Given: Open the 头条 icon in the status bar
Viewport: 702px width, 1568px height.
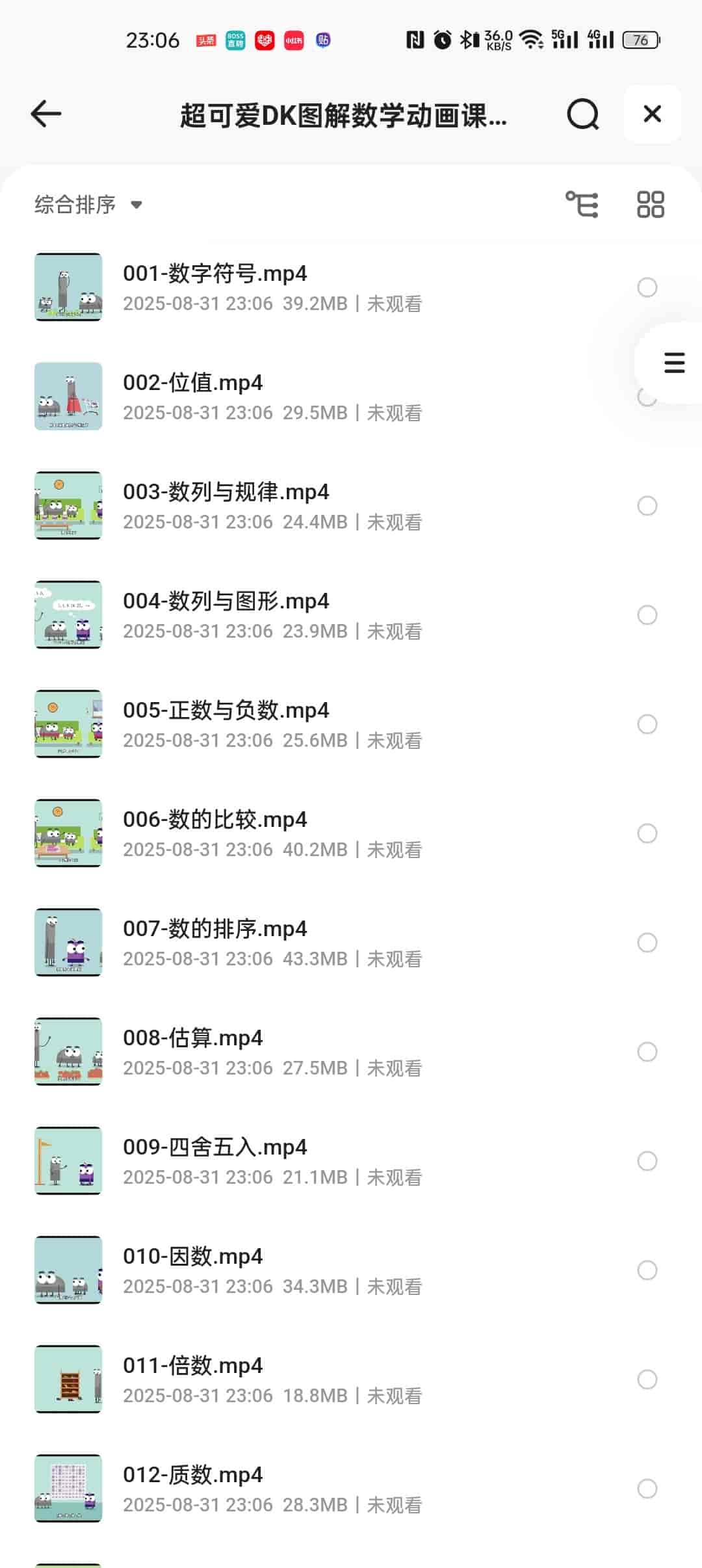Looking at the screenshot, I should pyautogui.click(x=206, y=39).
